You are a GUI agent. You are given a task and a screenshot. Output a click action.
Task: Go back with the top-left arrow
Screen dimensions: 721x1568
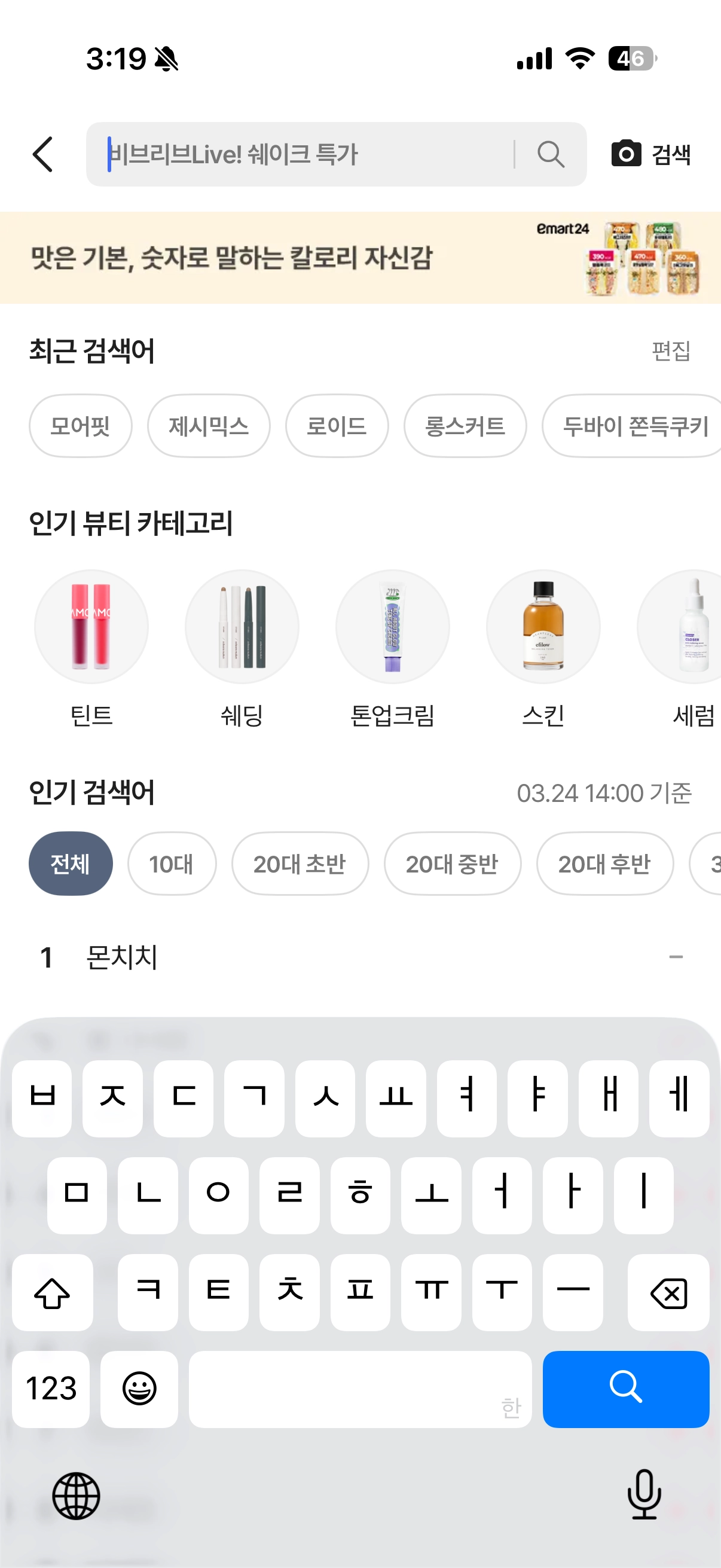tap(42, 154)
